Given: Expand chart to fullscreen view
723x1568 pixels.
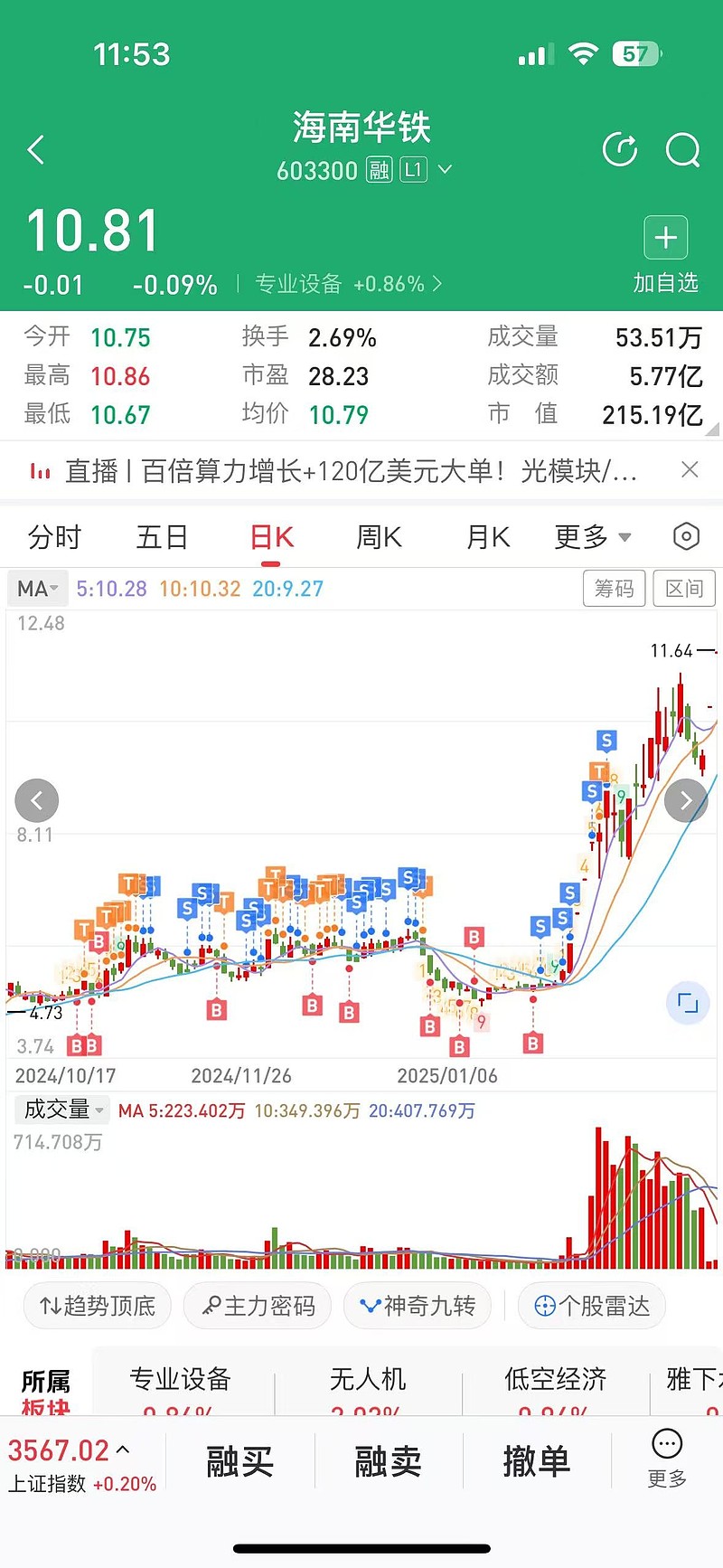Looking at the screenshot, I should click(x=688, y=1002).
